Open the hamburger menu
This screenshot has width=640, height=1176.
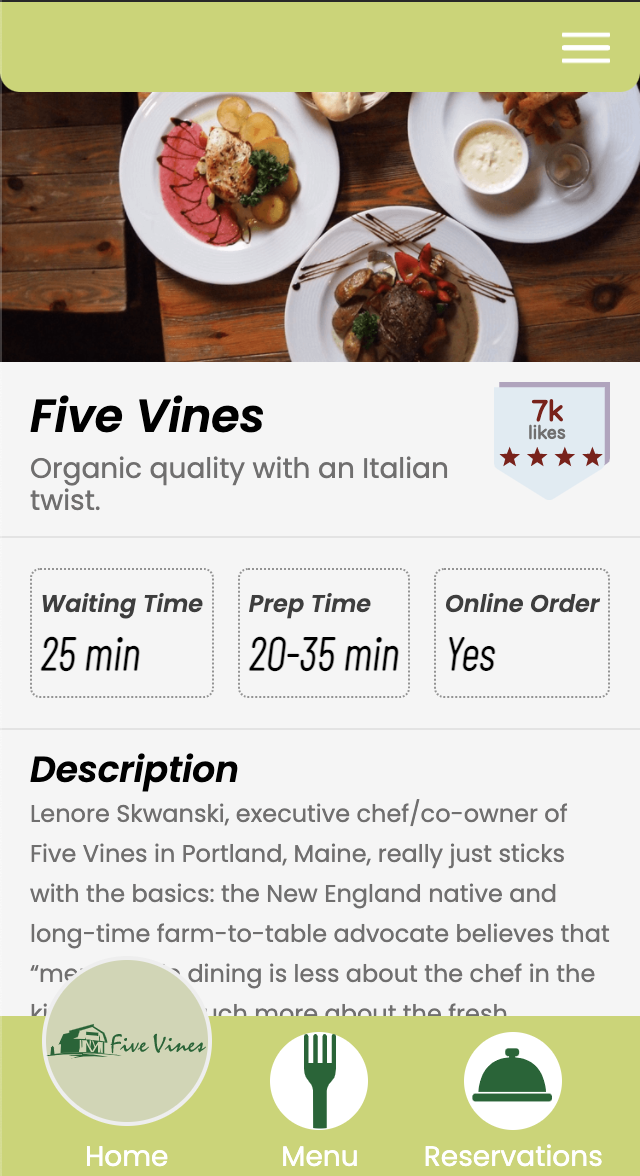[x=585, y=48]
